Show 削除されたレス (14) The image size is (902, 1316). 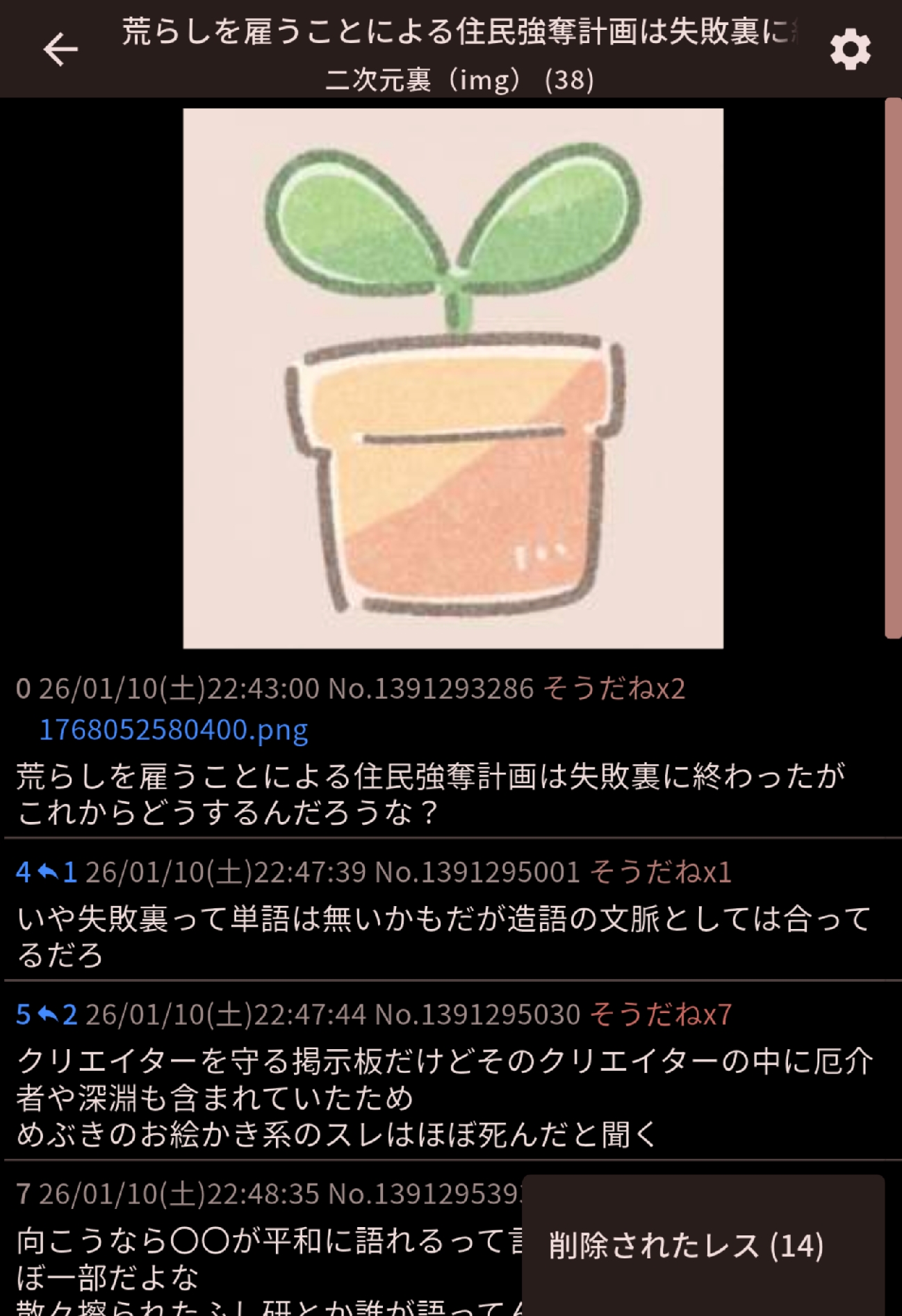[686, 1245]
